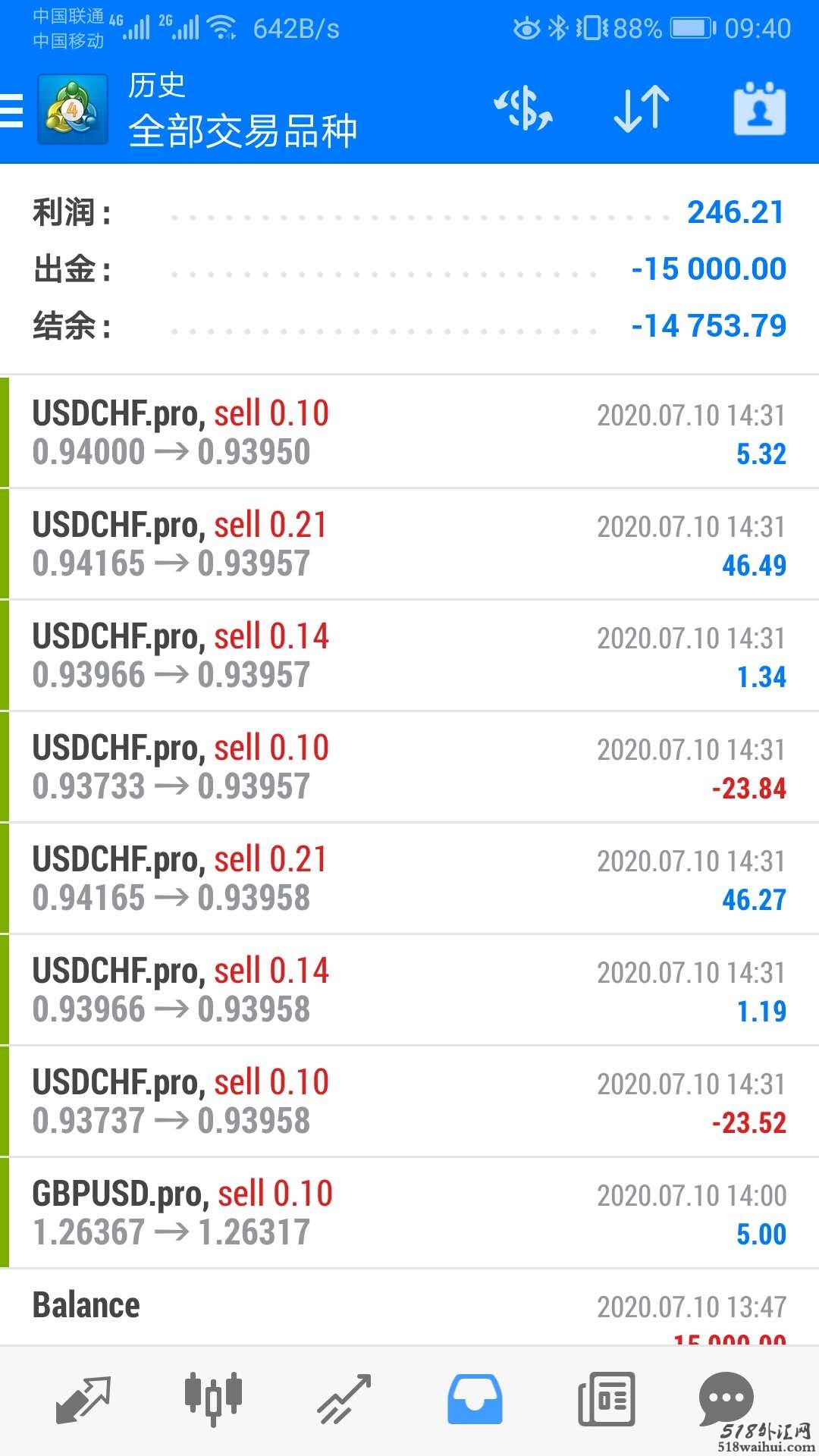Switch to the News tab
The height and width of the screenshot is (1456, 819).
pos(606,1399)
